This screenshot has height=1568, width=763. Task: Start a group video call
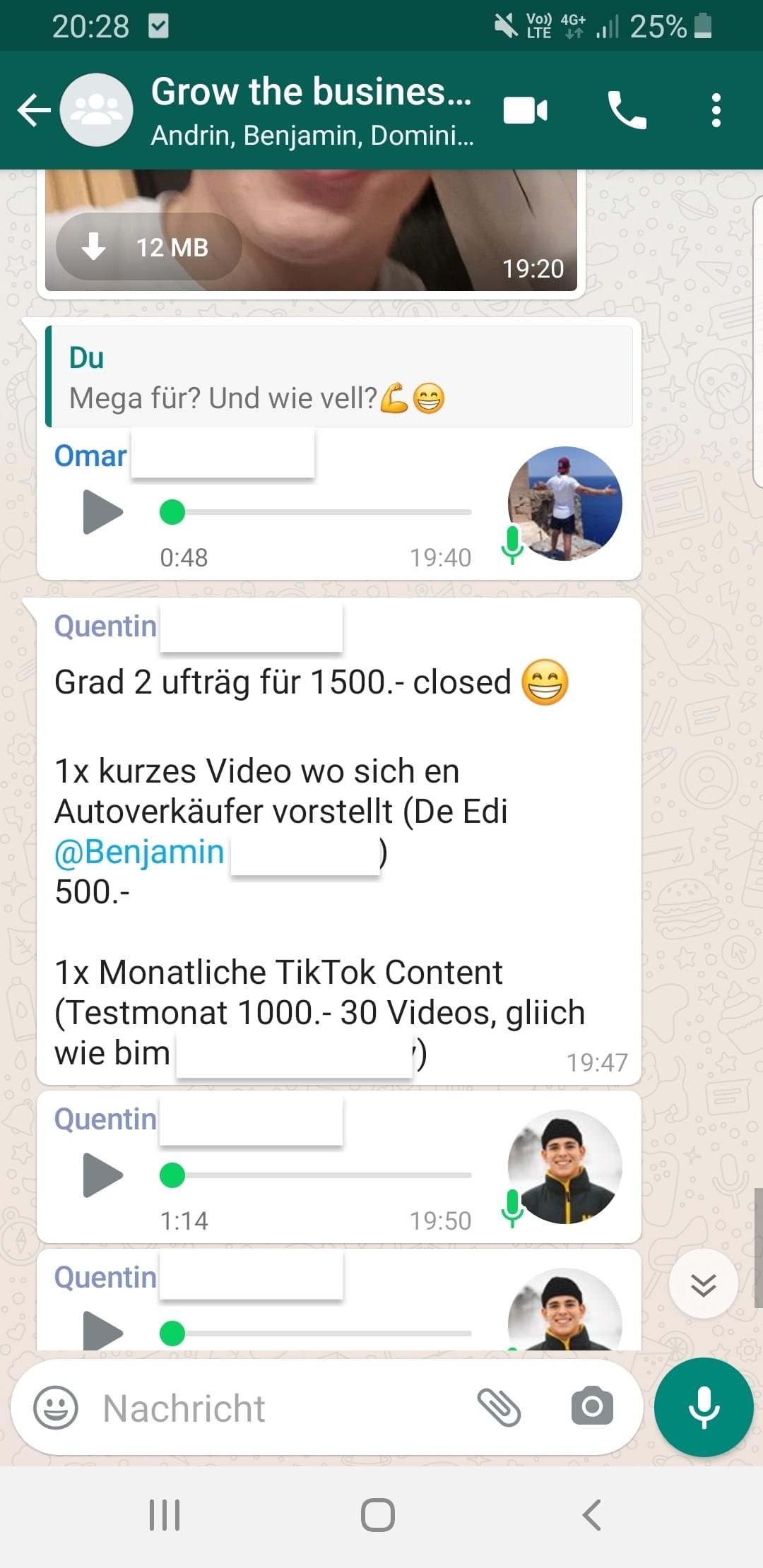click(525, 110)
